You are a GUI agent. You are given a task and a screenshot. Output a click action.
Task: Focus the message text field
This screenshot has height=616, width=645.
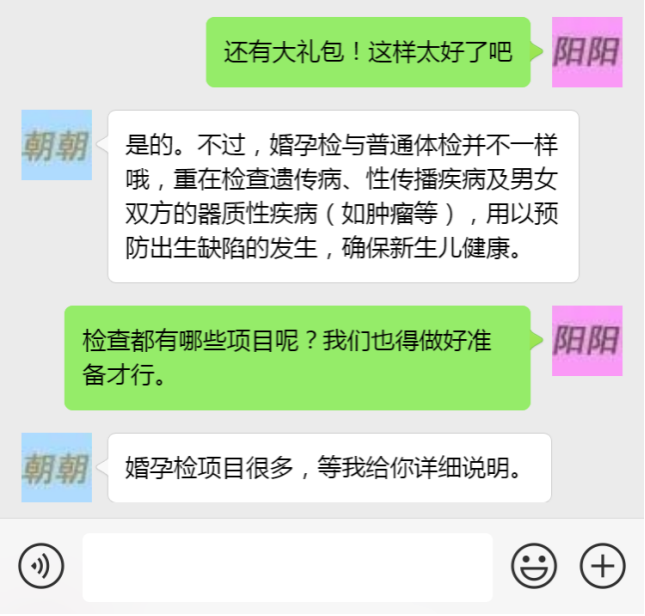click(x=287, y=566)
